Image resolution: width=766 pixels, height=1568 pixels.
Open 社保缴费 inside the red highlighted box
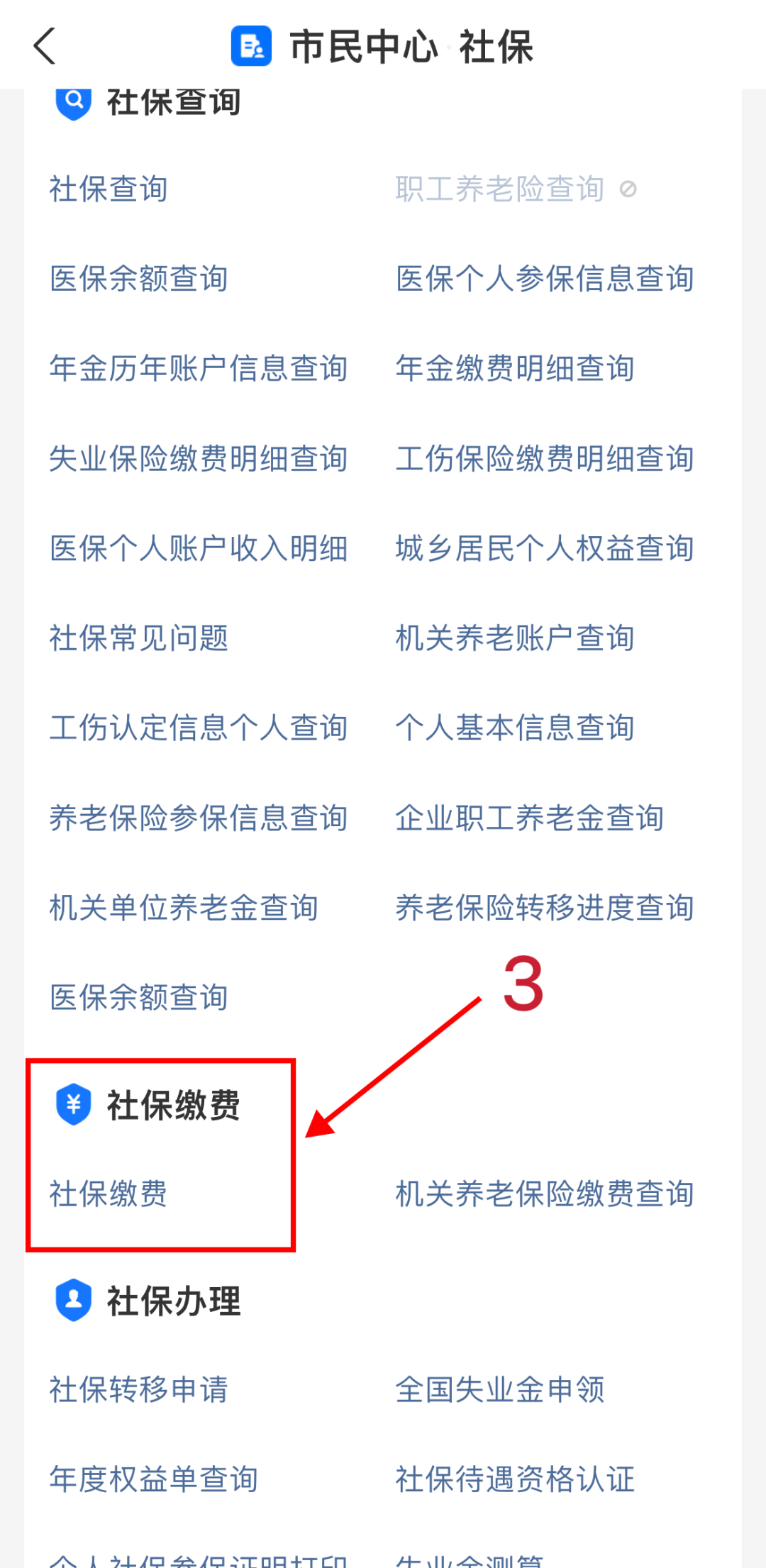point(108,1194)
